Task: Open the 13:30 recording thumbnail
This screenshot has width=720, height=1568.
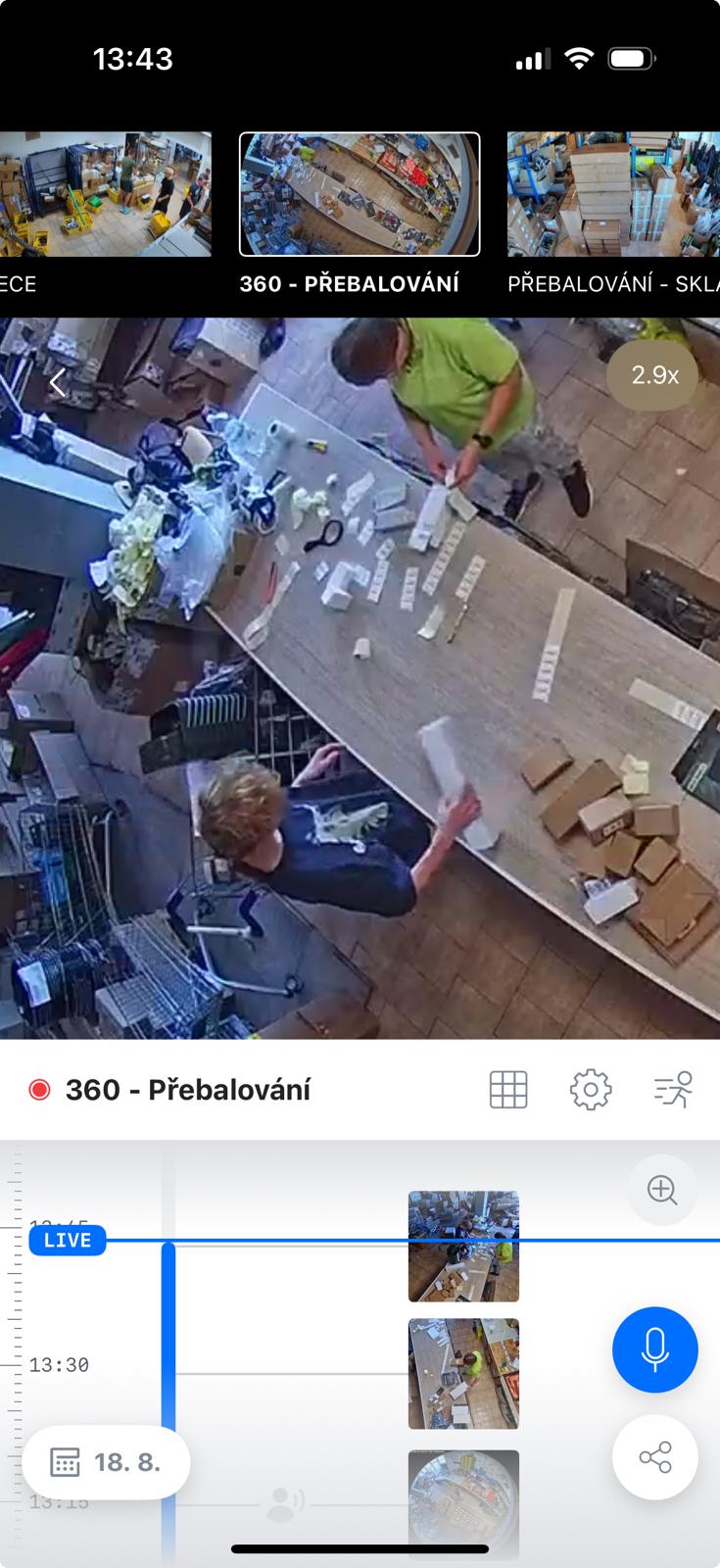Action: click(x=463, y=1374)
